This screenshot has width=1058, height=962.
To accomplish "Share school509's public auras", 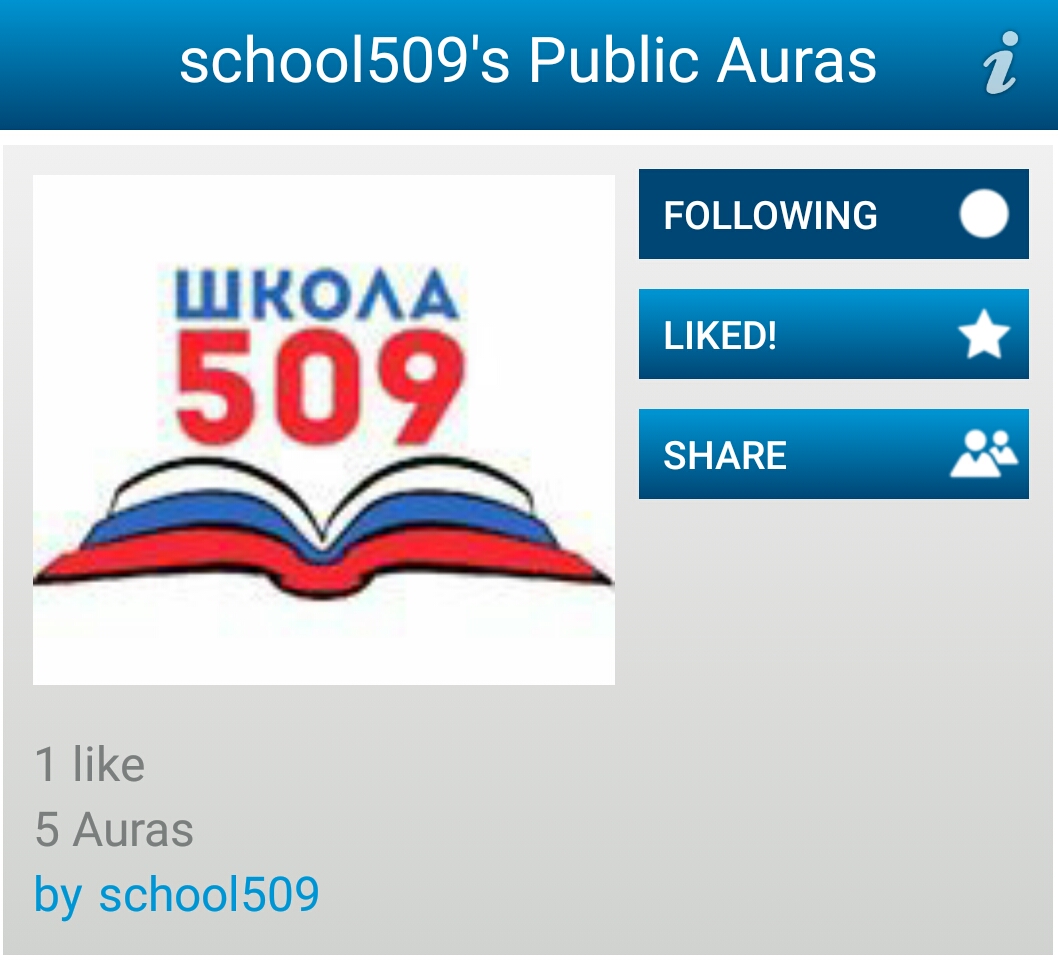I will coord(833,455).
